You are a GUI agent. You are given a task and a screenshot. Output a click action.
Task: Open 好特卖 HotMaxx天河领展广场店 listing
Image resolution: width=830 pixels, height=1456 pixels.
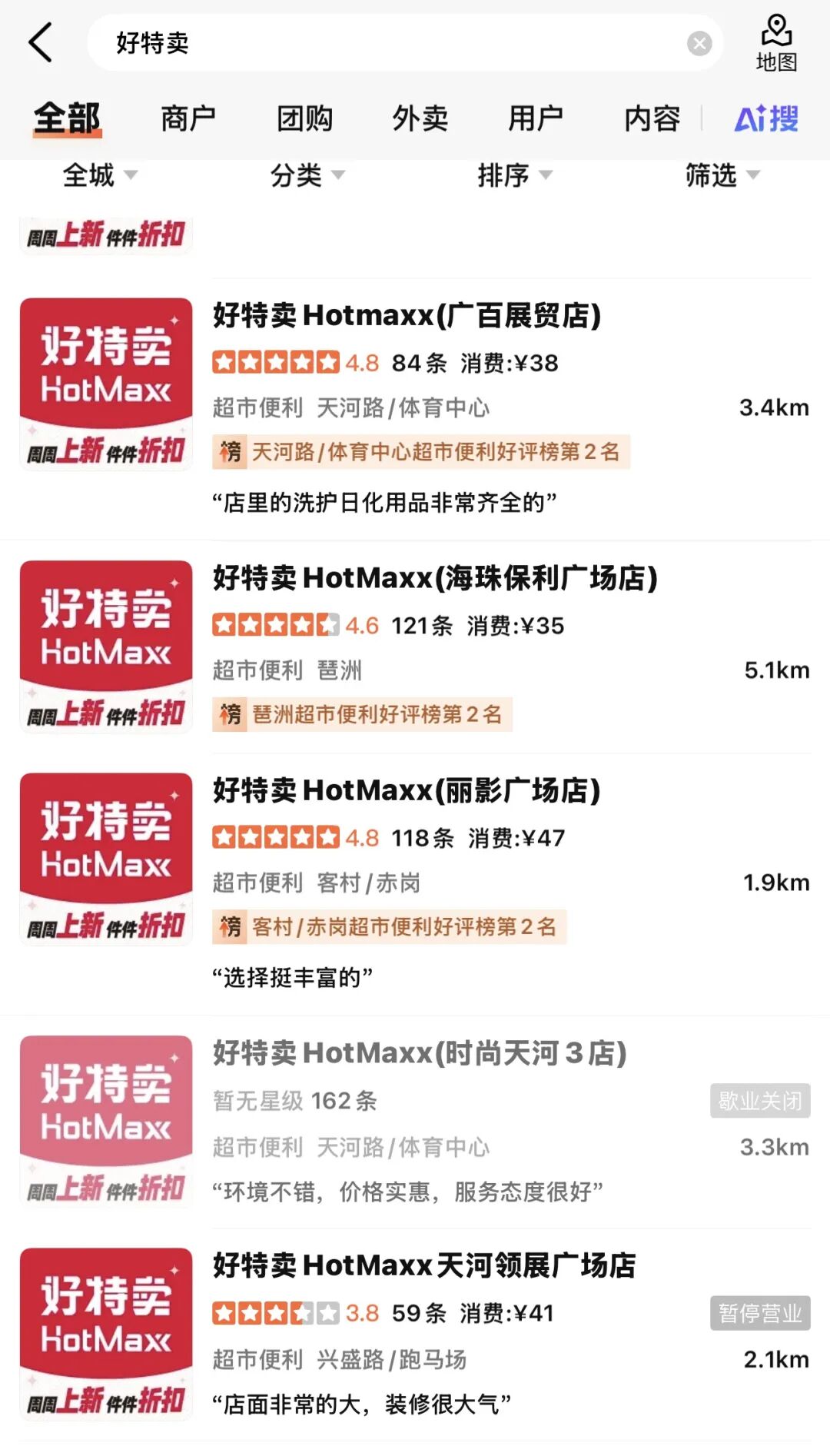pos(424,1265)
